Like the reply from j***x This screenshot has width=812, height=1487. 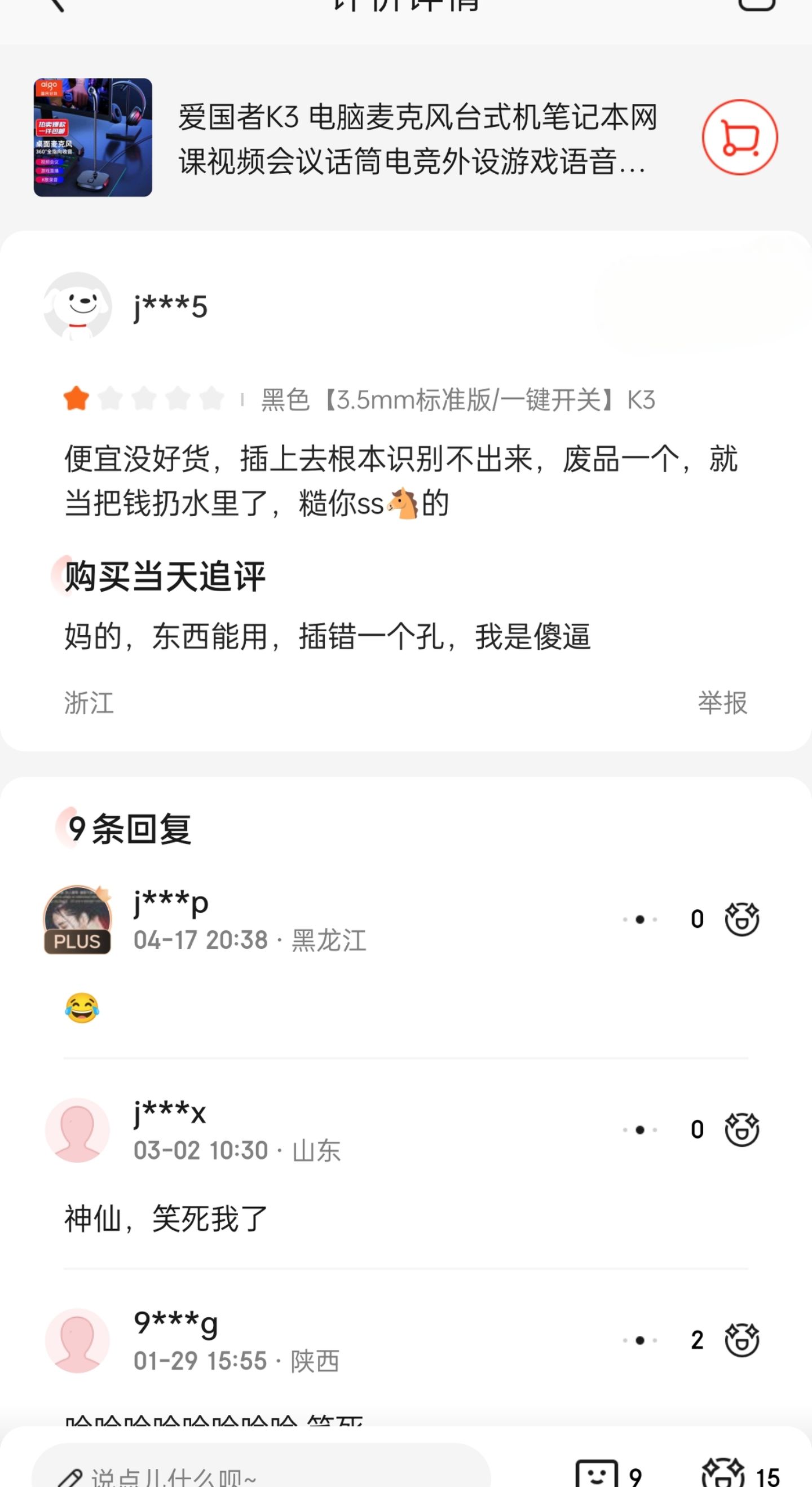(x=742, y=1130)
